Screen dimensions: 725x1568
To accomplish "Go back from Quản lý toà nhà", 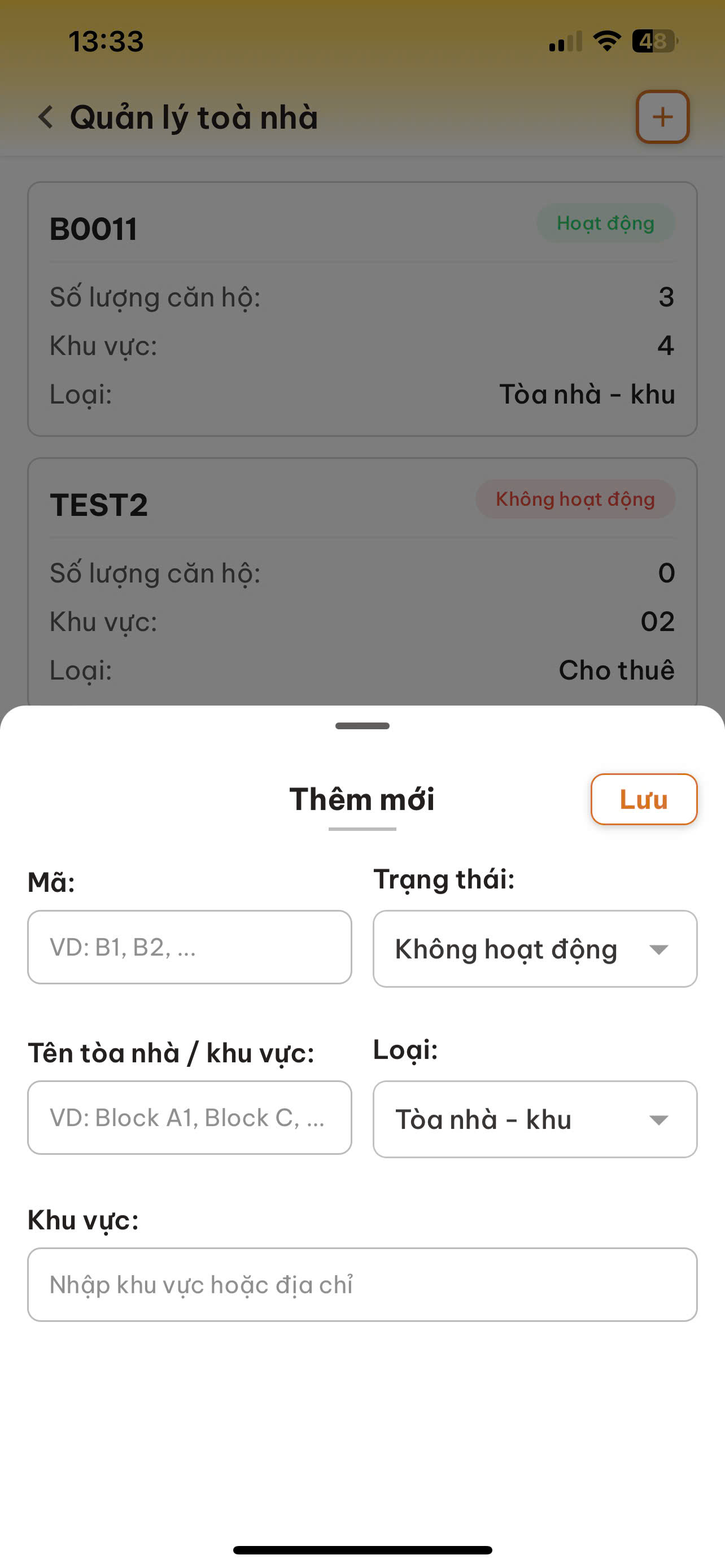I will coord(46,117).
